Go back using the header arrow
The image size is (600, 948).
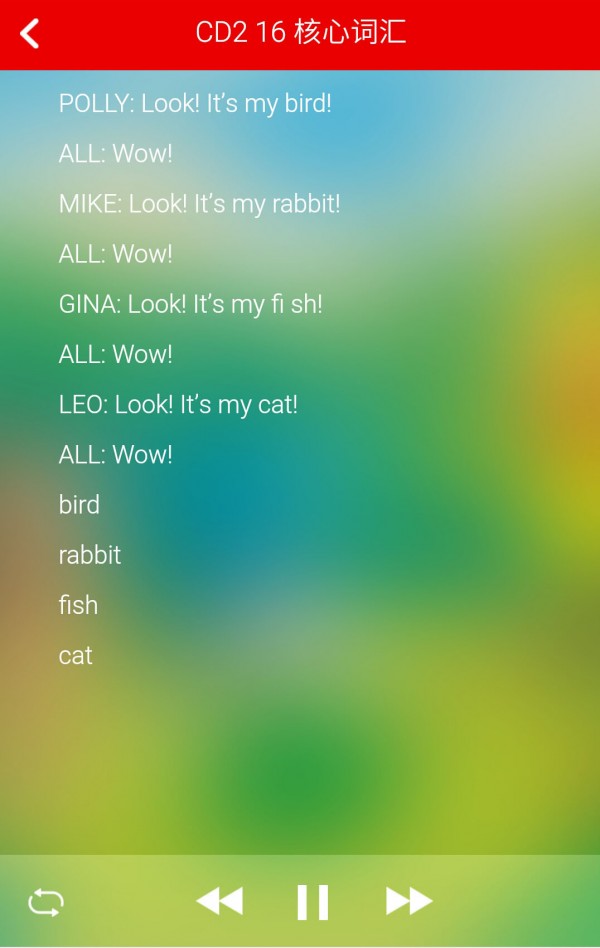click(30, 34)
